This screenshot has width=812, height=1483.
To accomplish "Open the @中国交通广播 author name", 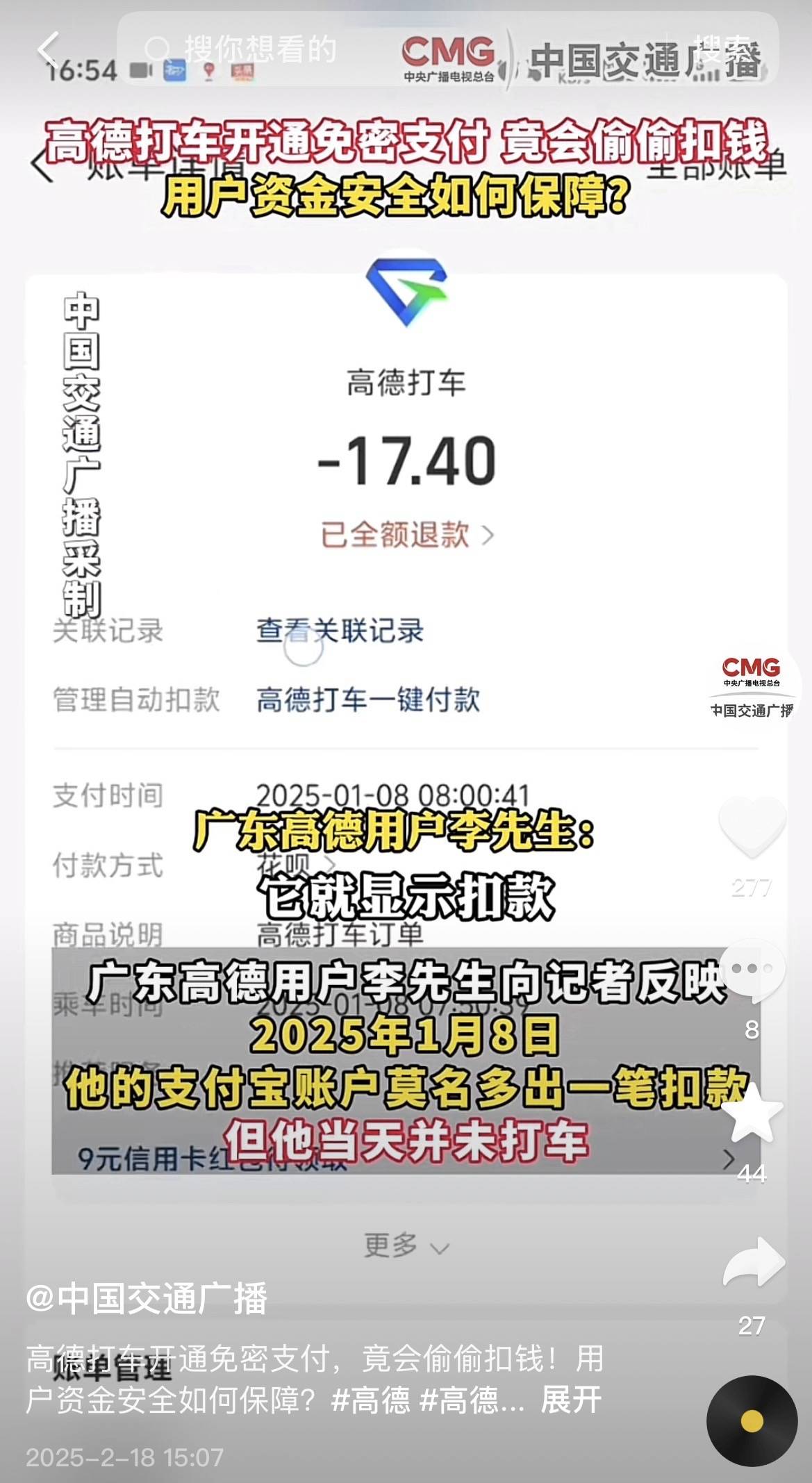I will [147, 1298].
